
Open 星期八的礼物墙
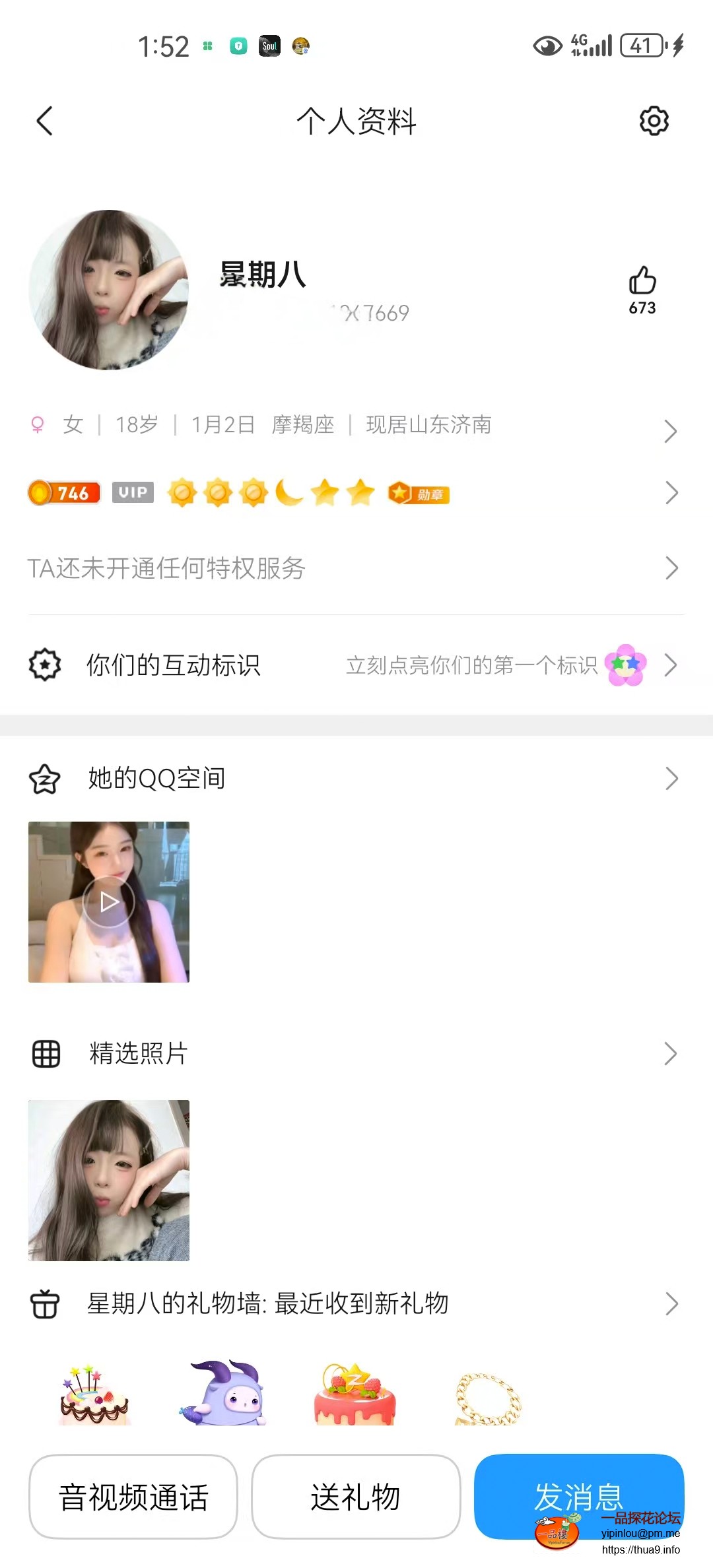tap(356, 1304)
